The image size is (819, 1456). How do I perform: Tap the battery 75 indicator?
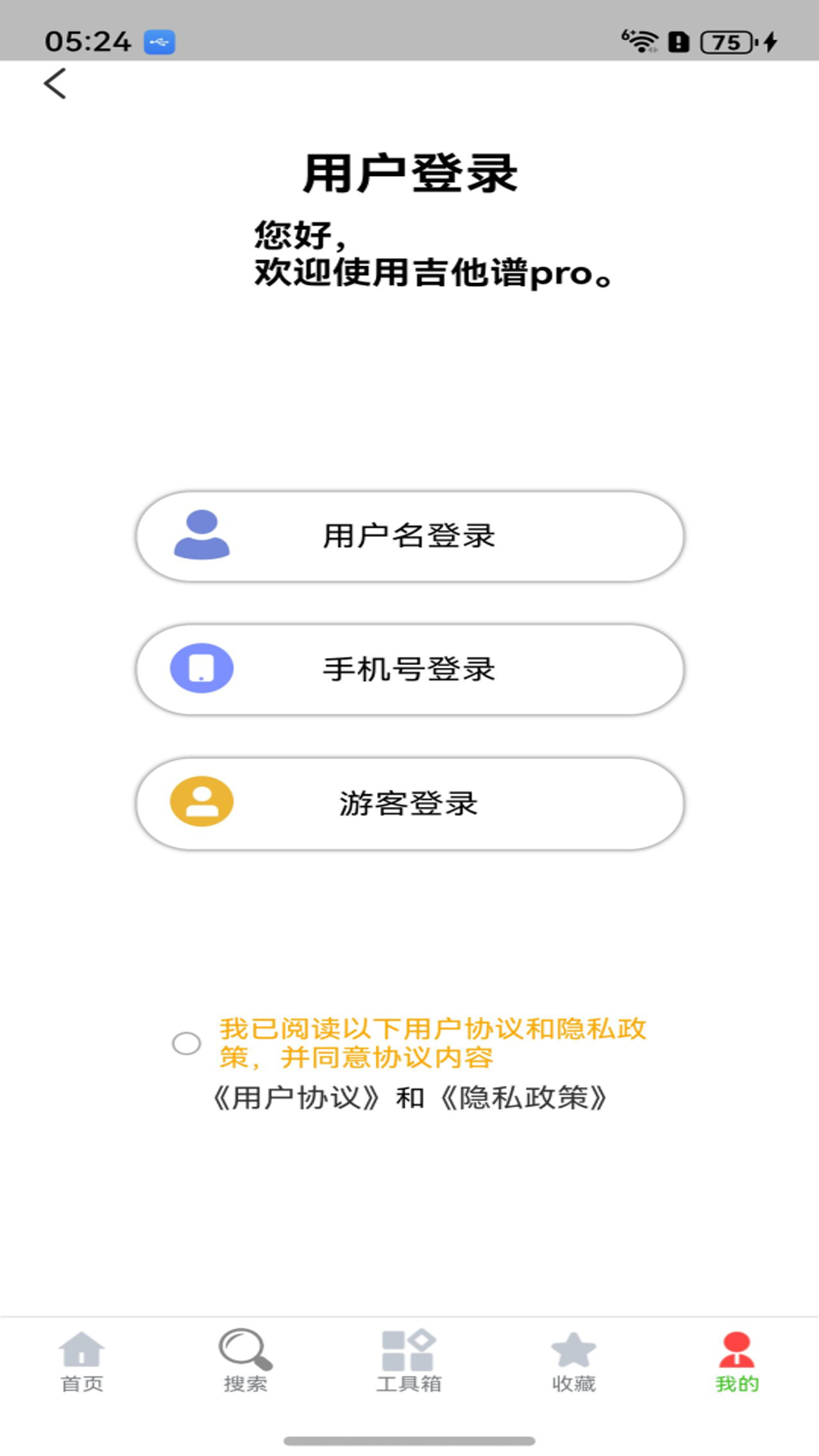(x=726, y=42)
